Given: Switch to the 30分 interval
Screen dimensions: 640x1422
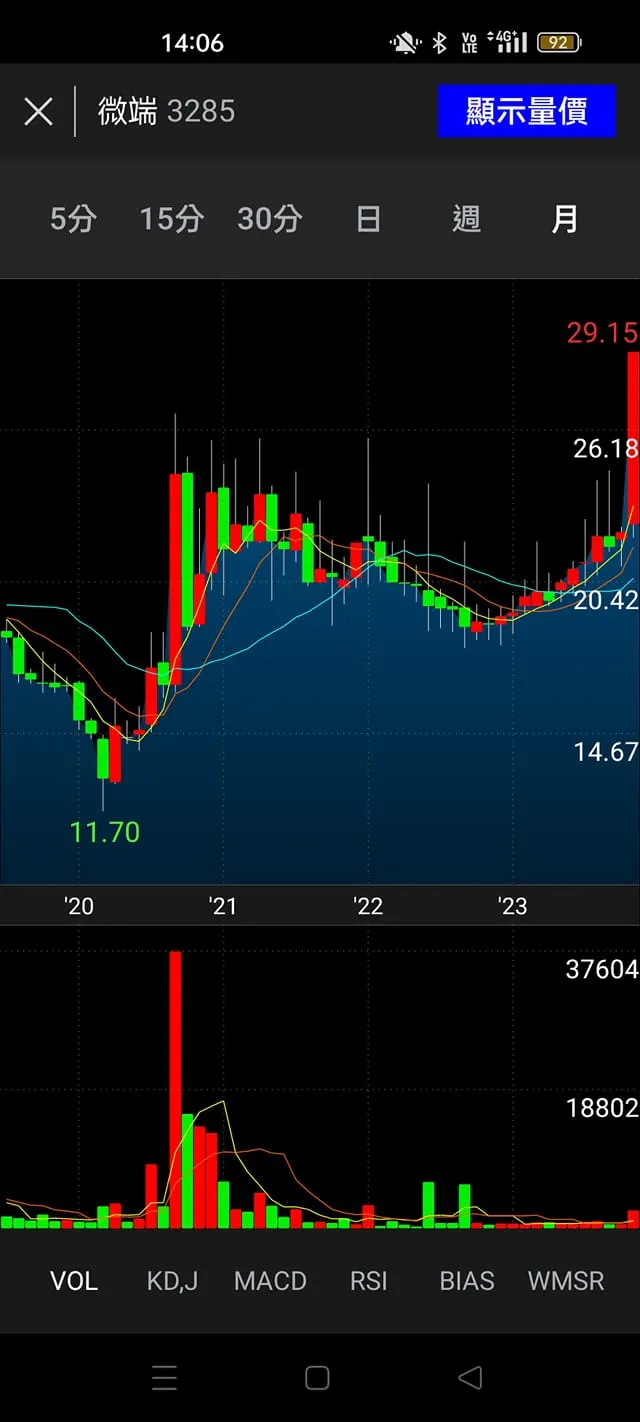Looking at the screenshot, I should pyautogui.click(x=269, y=219).
